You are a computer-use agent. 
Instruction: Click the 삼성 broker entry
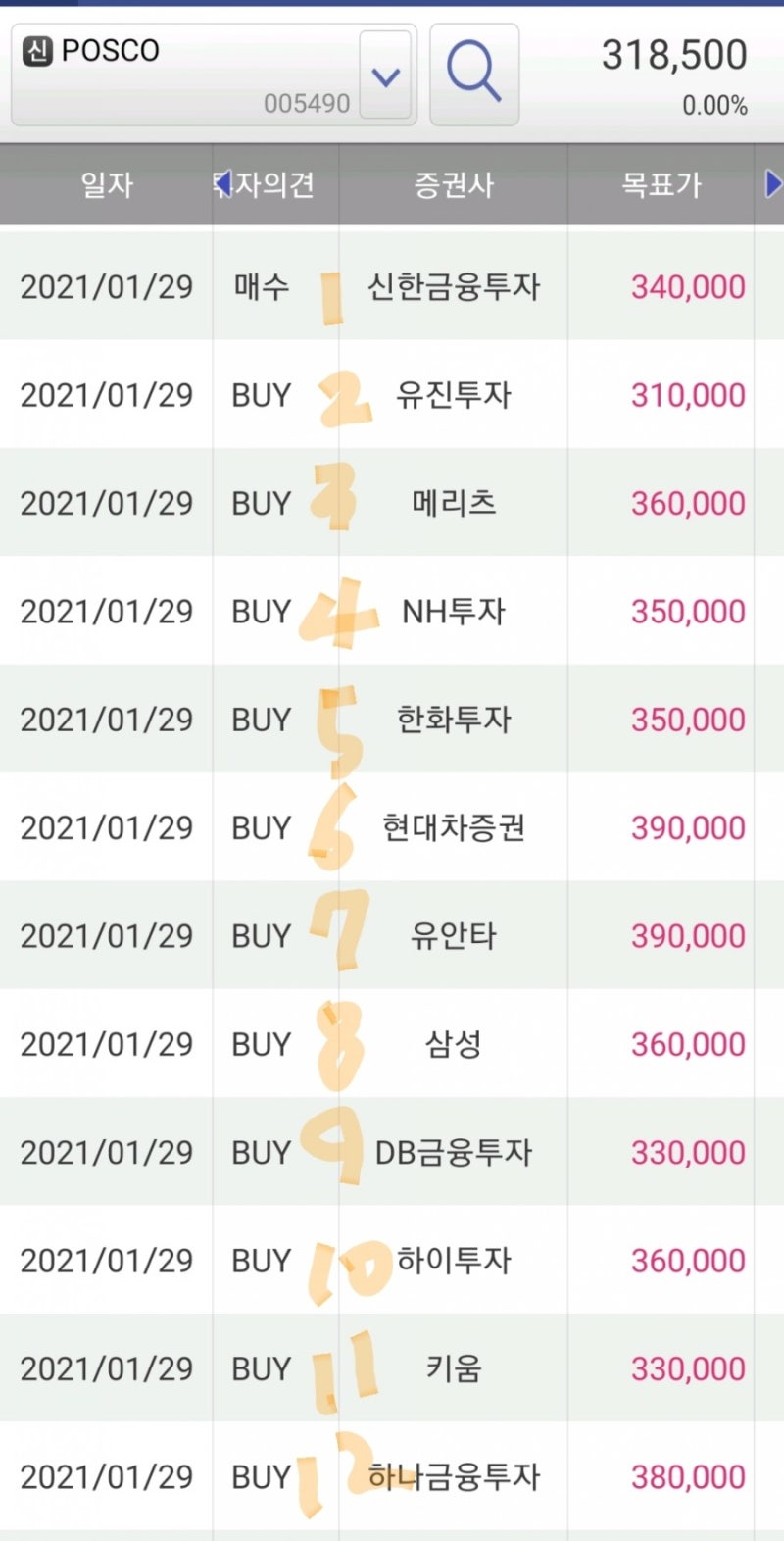[x=451, y=1044]
